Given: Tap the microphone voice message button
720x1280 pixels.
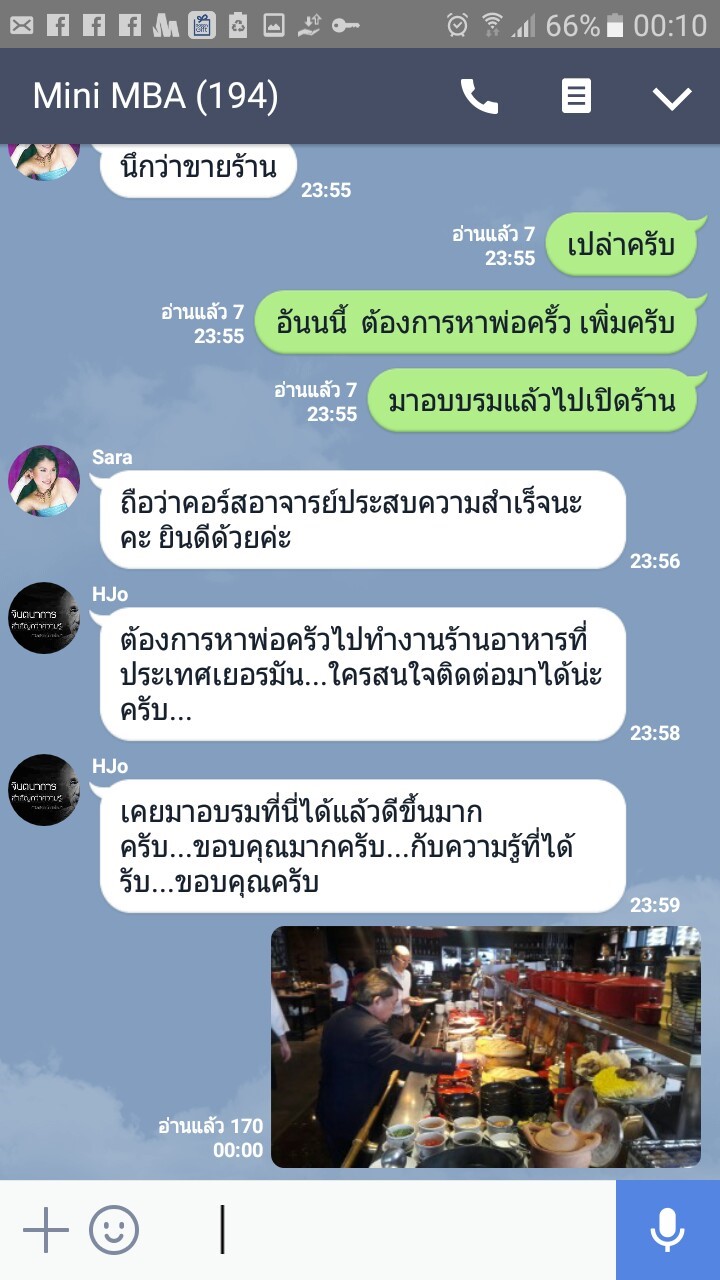Looking at the screenshot, I should click(x=667, y=1230).
